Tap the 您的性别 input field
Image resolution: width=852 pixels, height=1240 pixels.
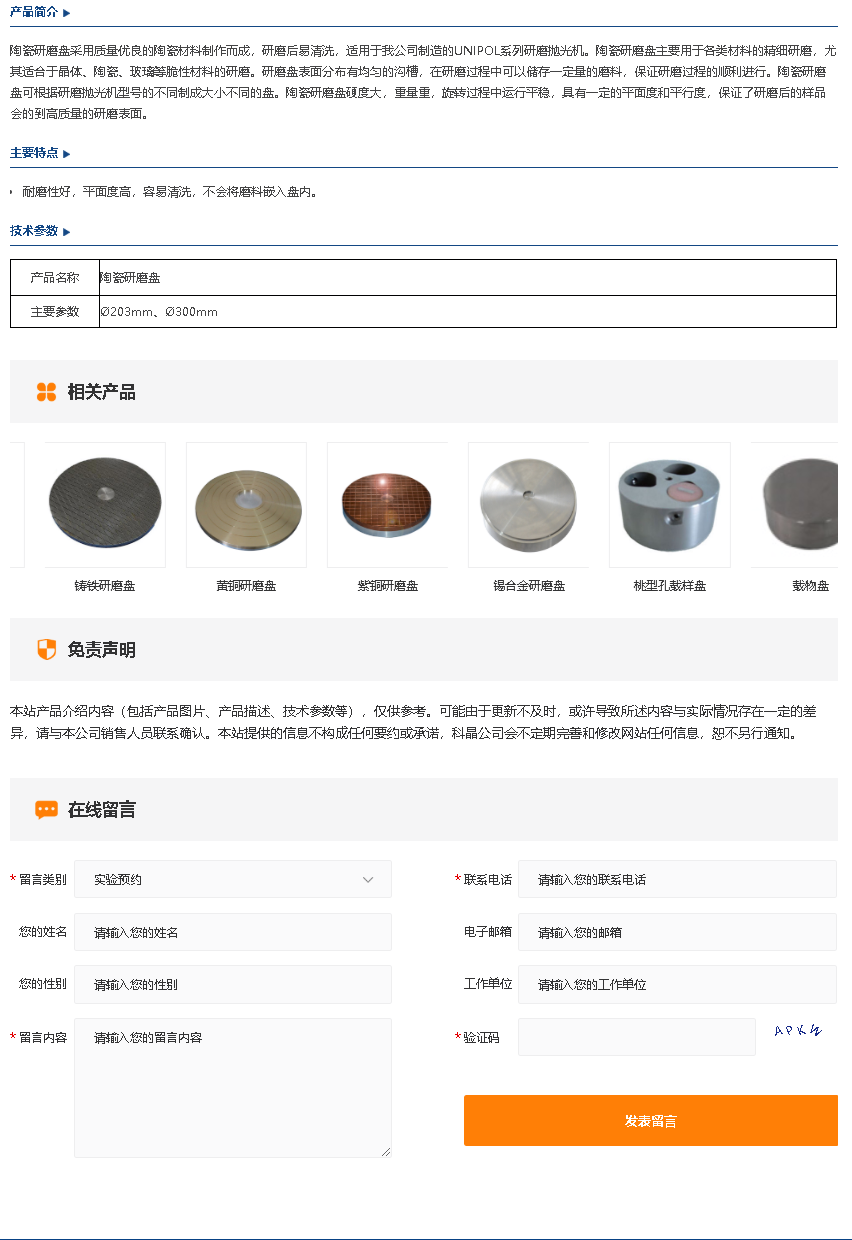tap(233, 985)
